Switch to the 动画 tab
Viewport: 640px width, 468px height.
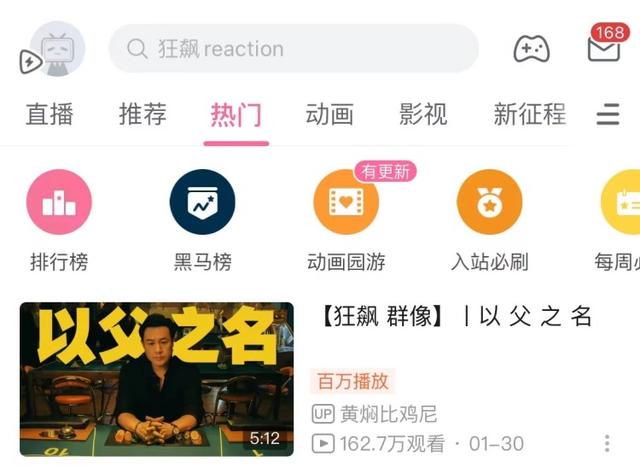pos(330,114)
